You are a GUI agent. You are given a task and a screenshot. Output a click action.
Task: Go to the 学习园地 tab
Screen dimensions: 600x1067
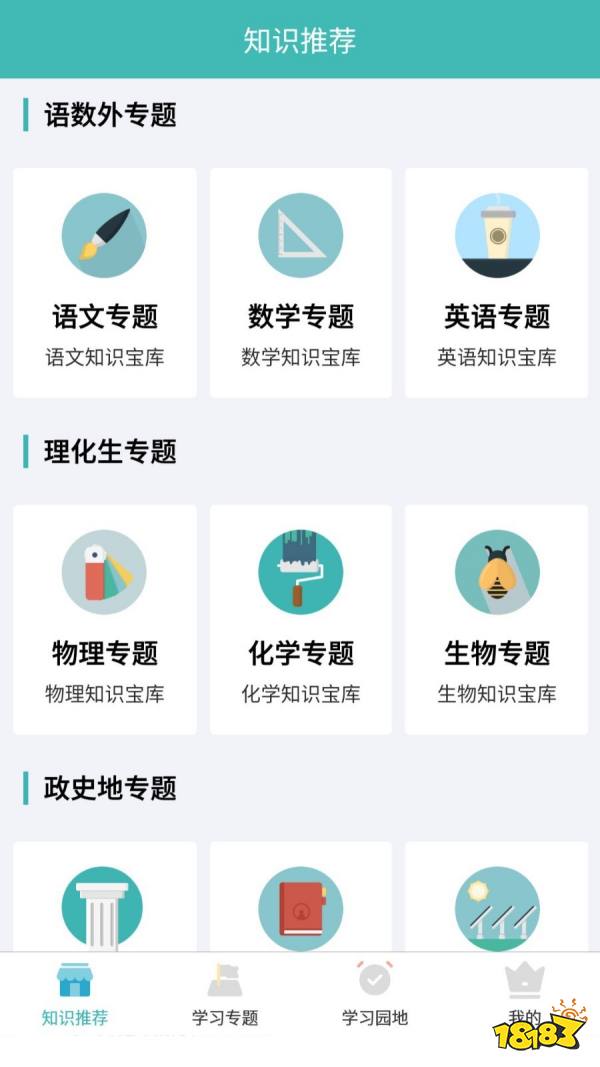375,994
